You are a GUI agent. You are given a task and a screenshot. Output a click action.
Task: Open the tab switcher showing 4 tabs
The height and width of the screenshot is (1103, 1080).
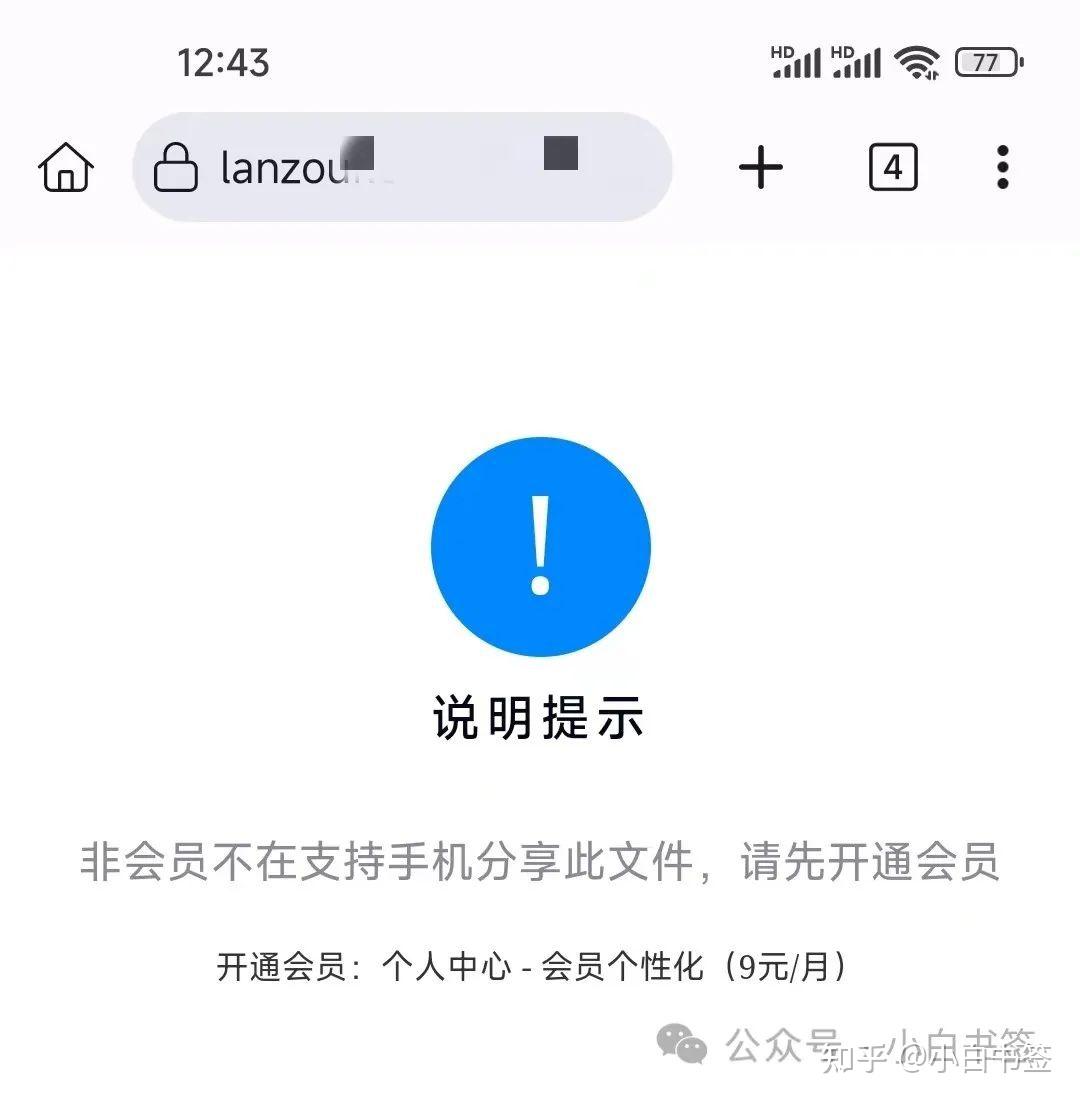coord(893,167)
